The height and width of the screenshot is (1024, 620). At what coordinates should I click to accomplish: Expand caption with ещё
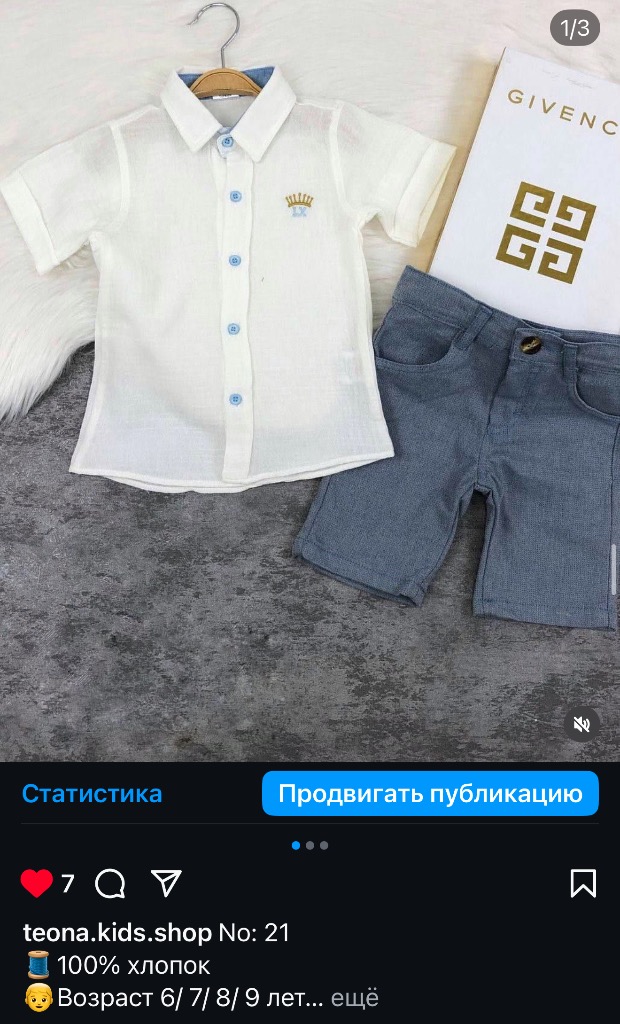tap(355, 997)
